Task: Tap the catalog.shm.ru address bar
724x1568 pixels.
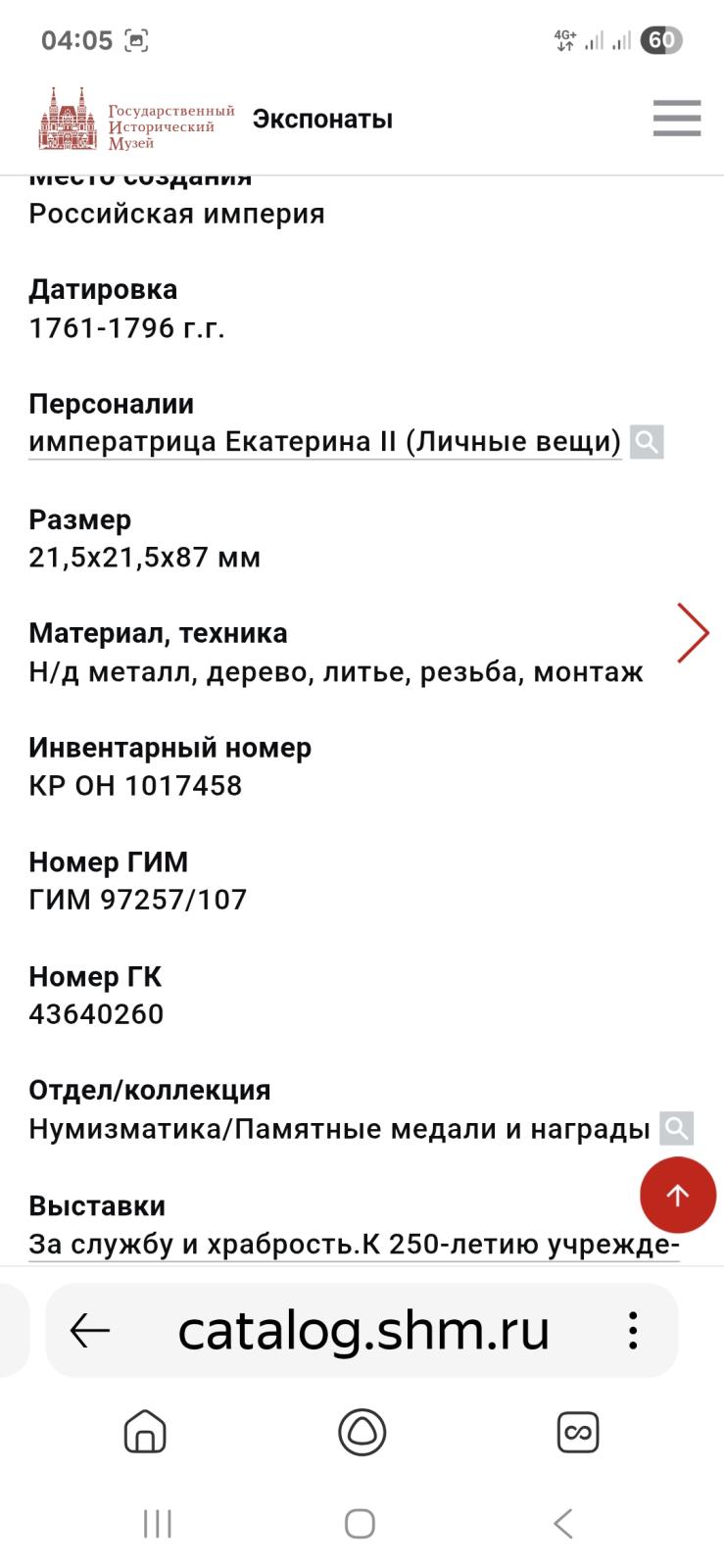Action: point(363,1331)
